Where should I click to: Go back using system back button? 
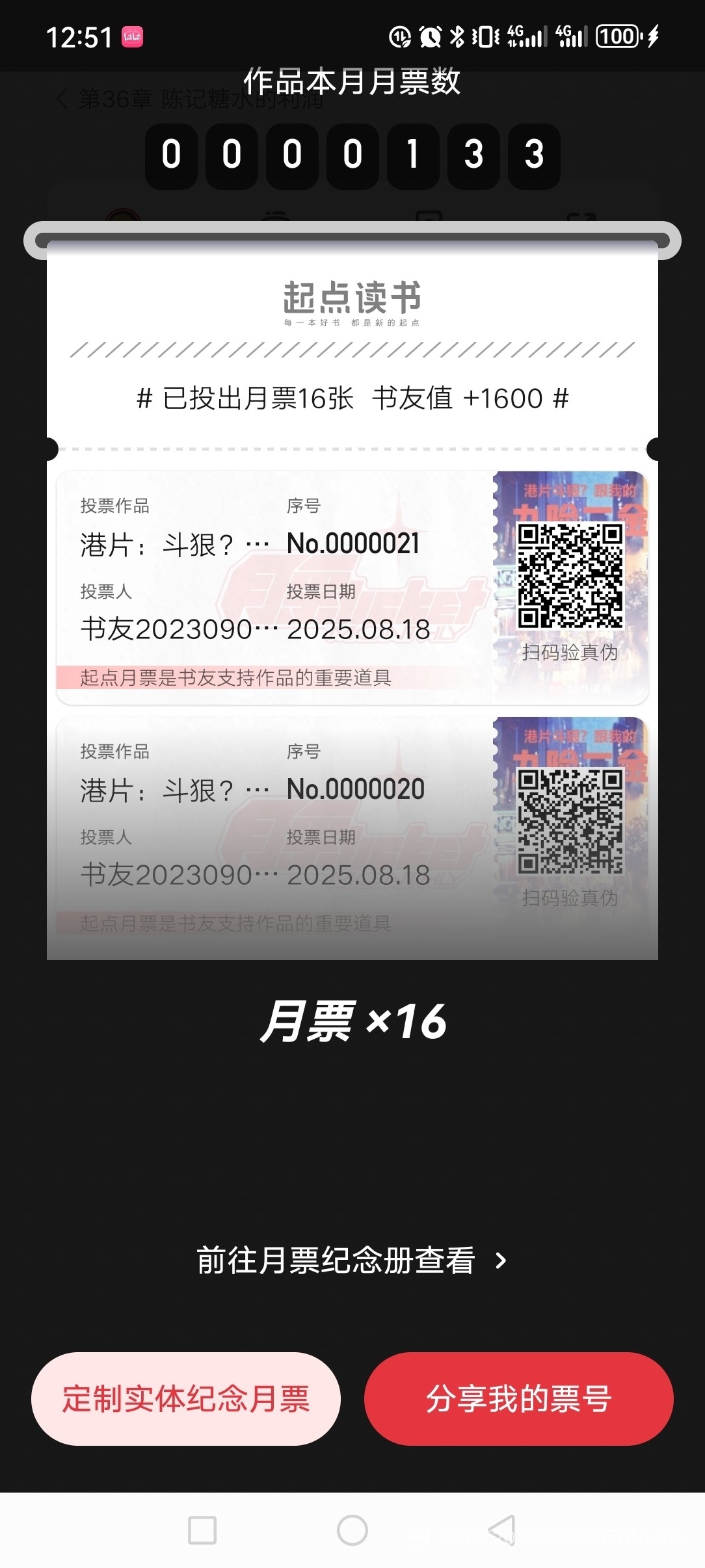pos(502,1530)
